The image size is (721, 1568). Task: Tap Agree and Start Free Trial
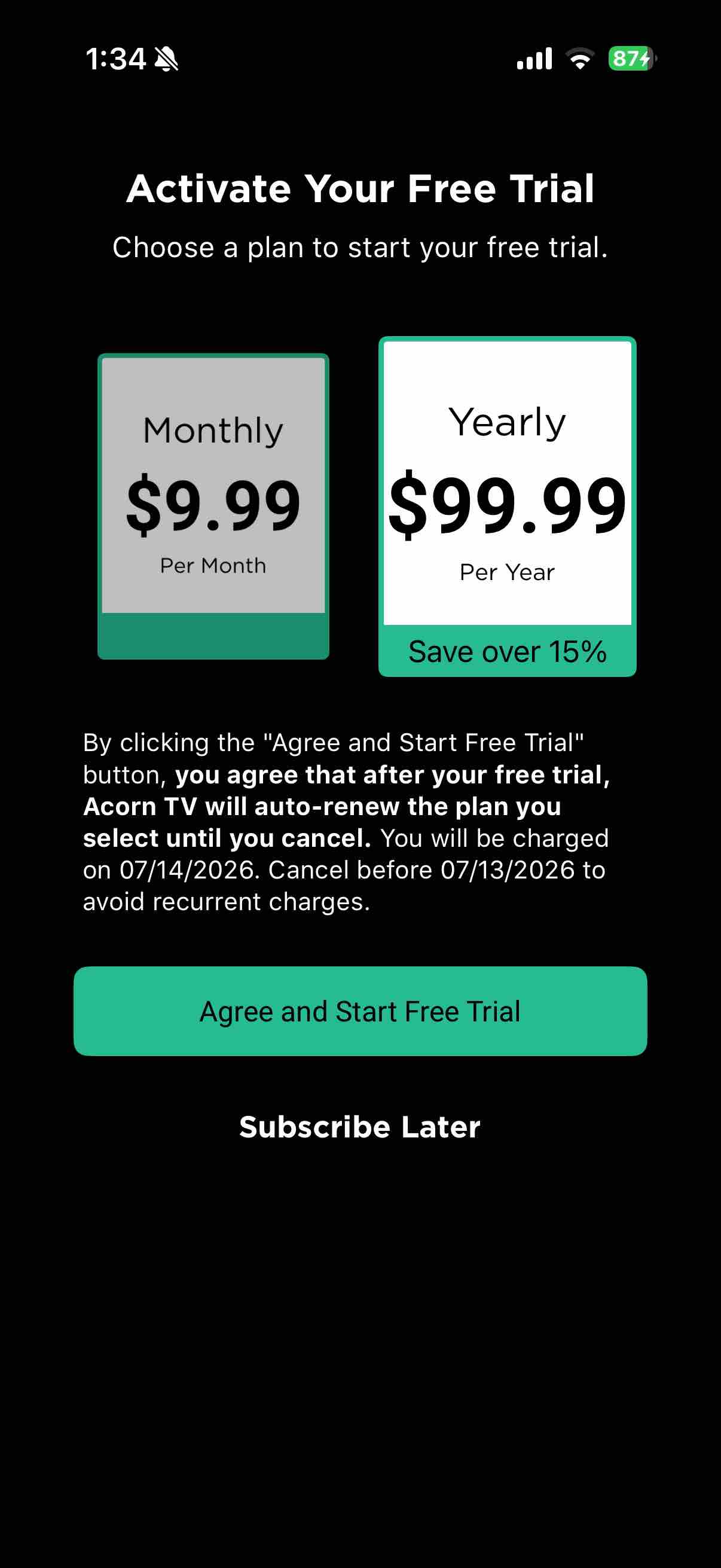pos(360,1011)
